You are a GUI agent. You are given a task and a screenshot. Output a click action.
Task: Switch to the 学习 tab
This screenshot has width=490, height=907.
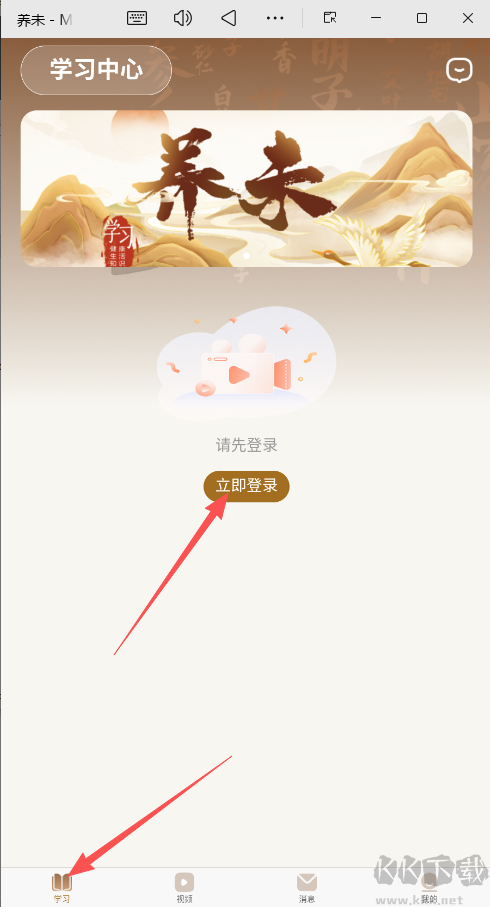tap(62, 887)
